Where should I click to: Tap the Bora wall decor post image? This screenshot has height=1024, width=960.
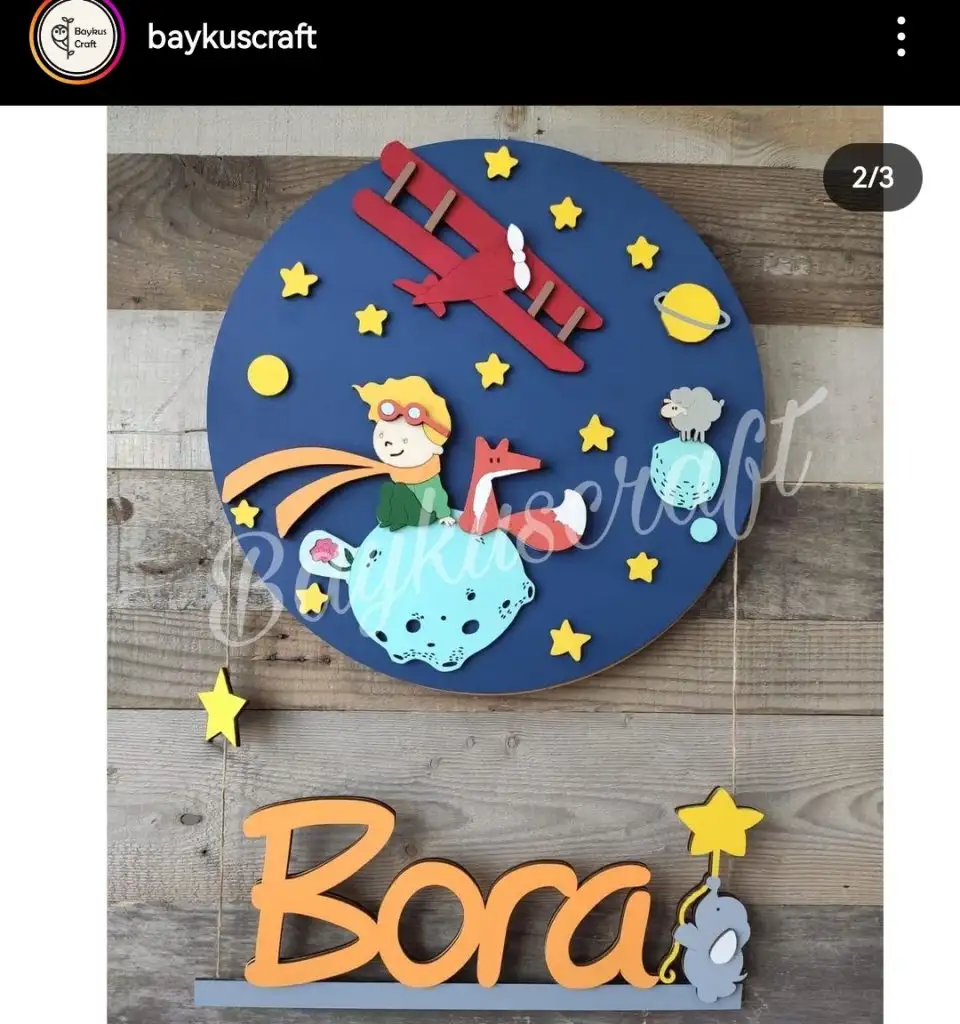click(x=495, y=560)
